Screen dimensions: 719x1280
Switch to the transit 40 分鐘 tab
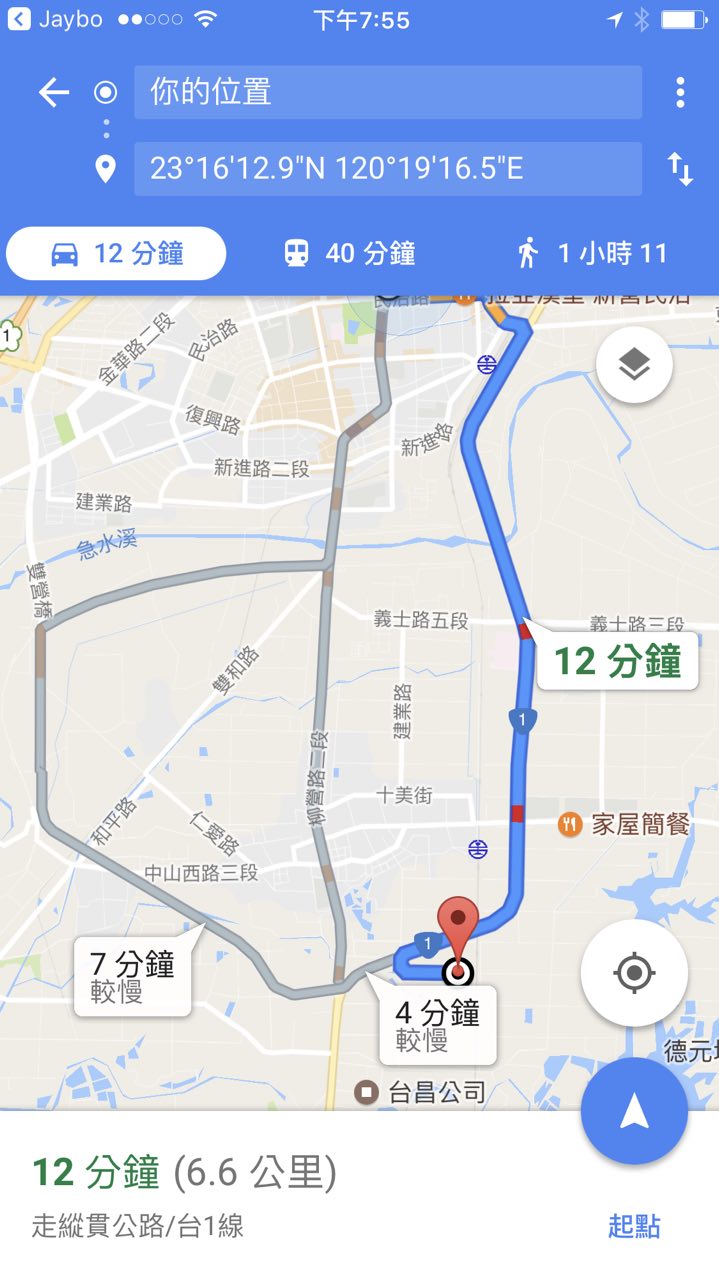350,254
